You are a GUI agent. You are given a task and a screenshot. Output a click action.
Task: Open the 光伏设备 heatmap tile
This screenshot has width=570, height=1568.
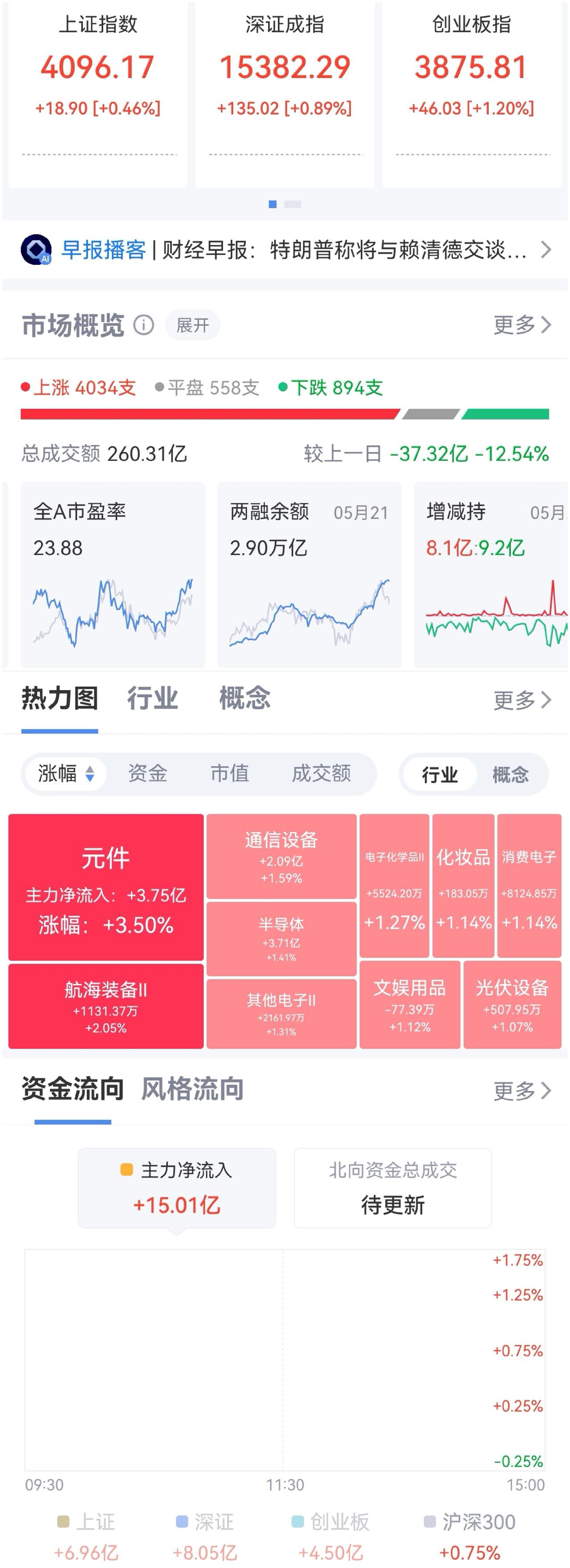click(x=512, y=1004)
